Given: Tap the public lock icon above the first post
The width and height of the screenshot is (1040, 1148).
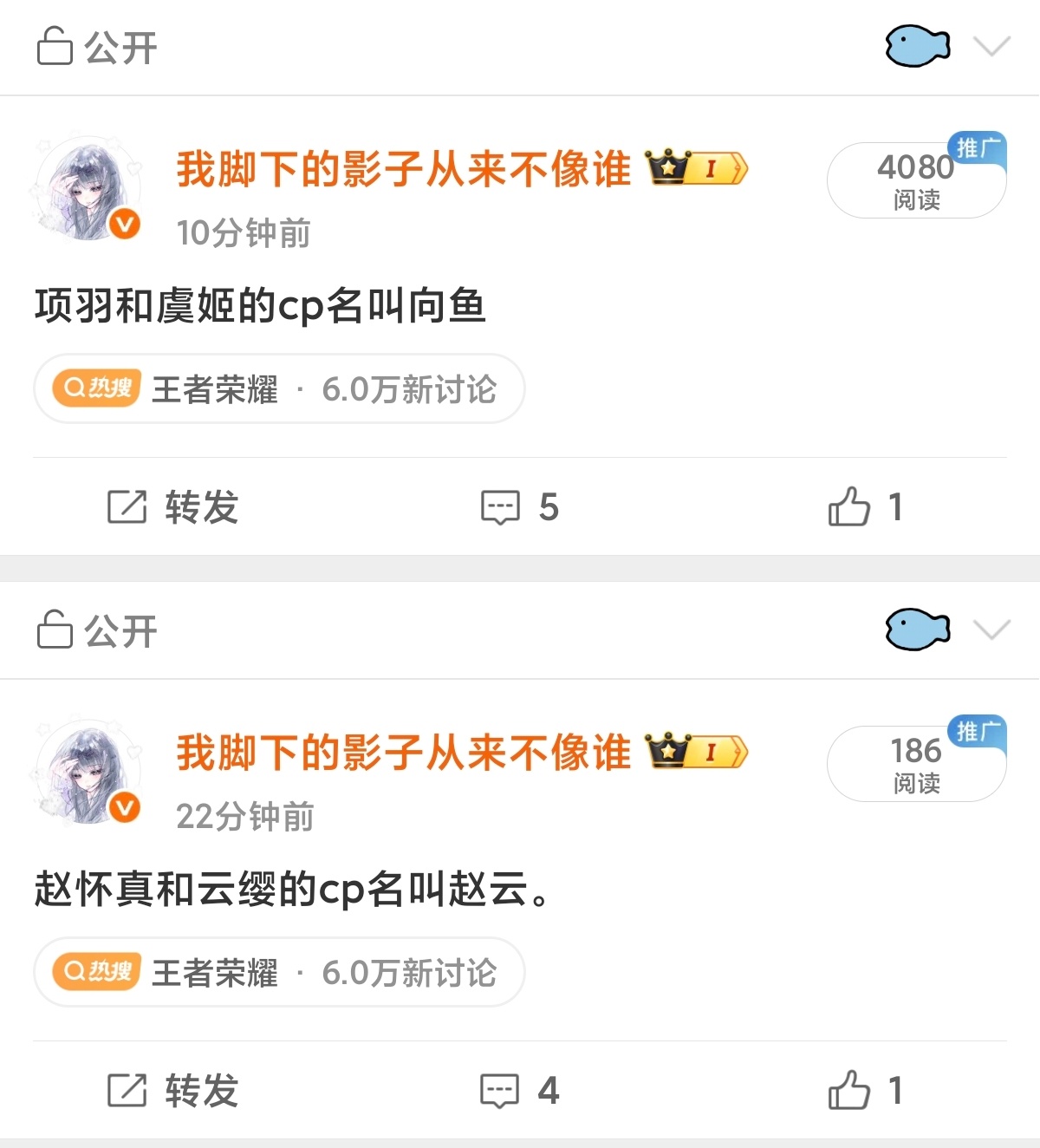Looking at the screenshot, I should (54, 47).
